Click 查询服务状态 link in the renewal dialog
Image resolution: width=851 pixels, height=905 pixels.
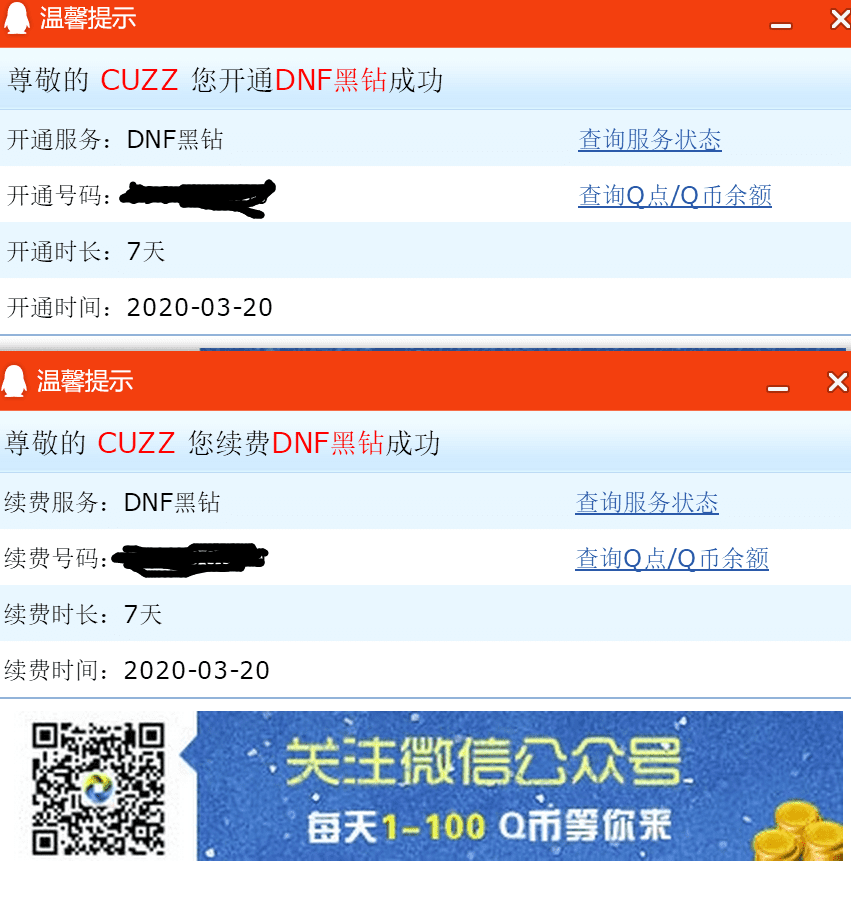[x=646, y=503]
